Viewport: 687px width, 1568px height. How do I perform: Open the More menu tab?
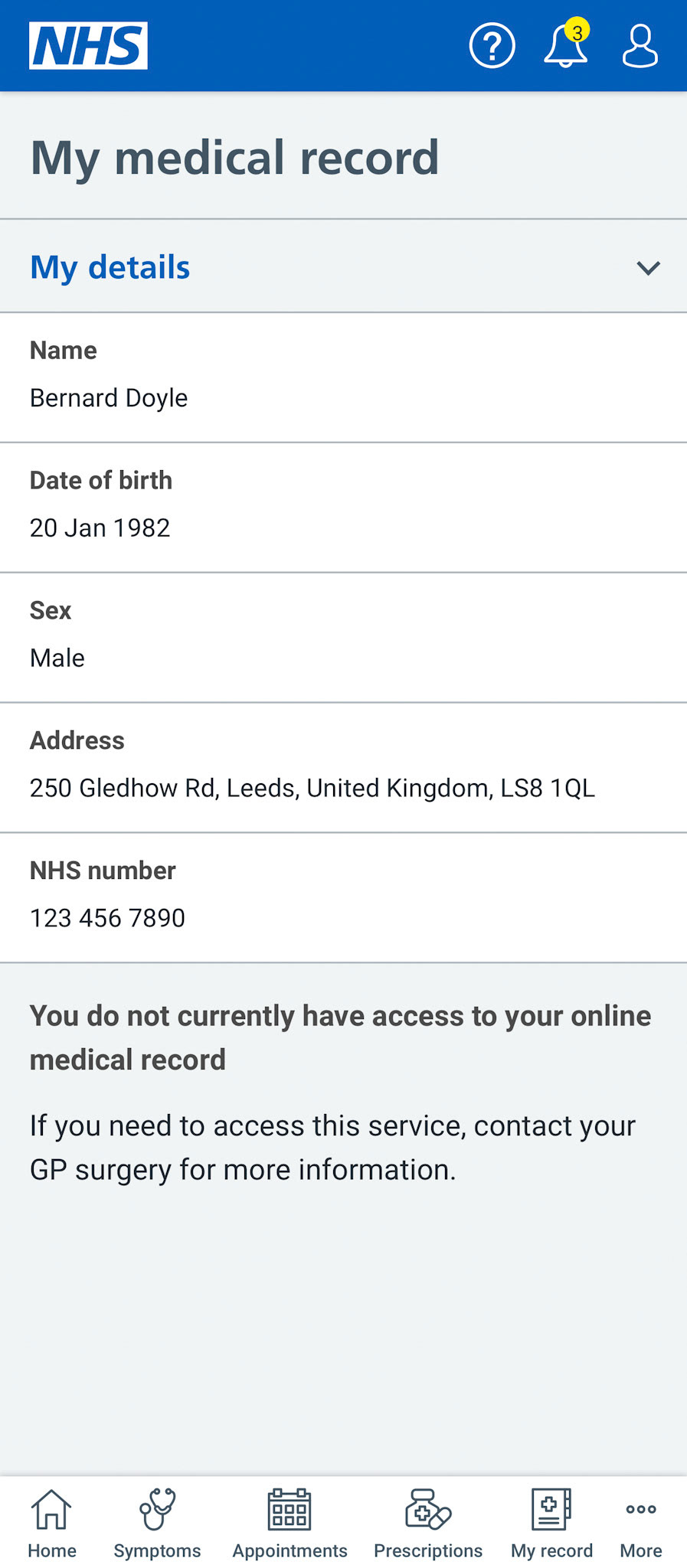tap(641, 1524)
